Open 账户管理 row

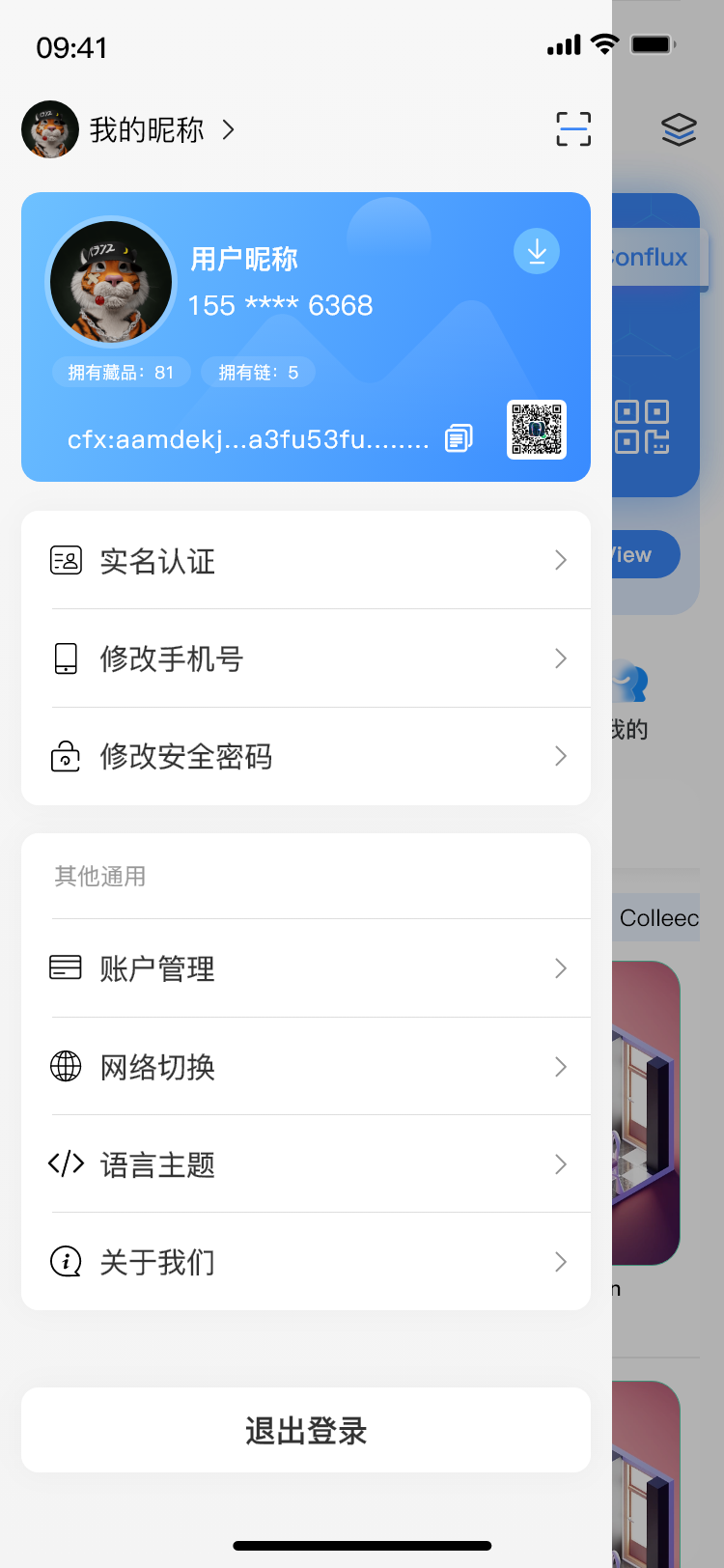click(306, 968)
